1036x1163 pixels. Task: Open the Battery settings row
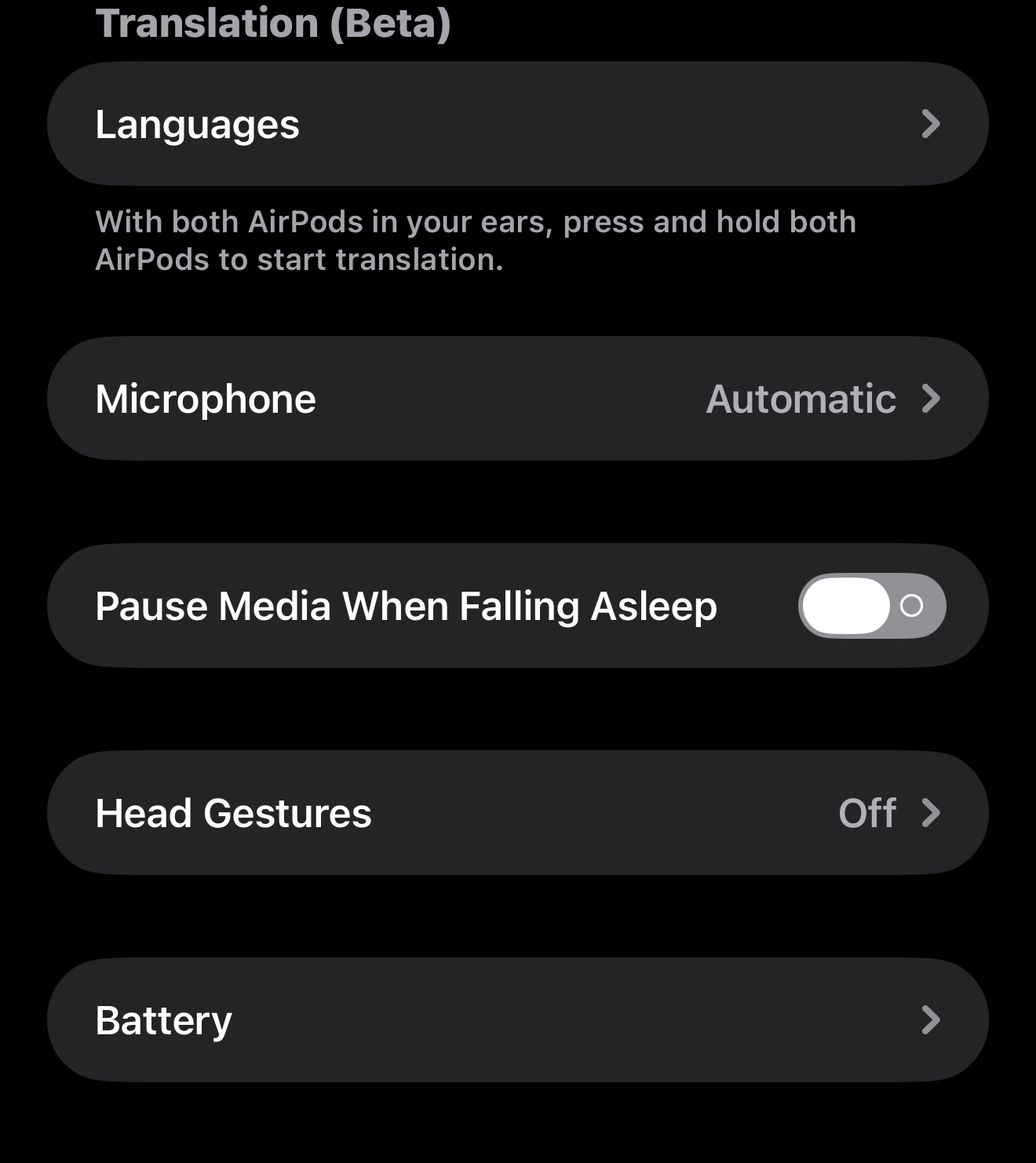pos(517,1020)
